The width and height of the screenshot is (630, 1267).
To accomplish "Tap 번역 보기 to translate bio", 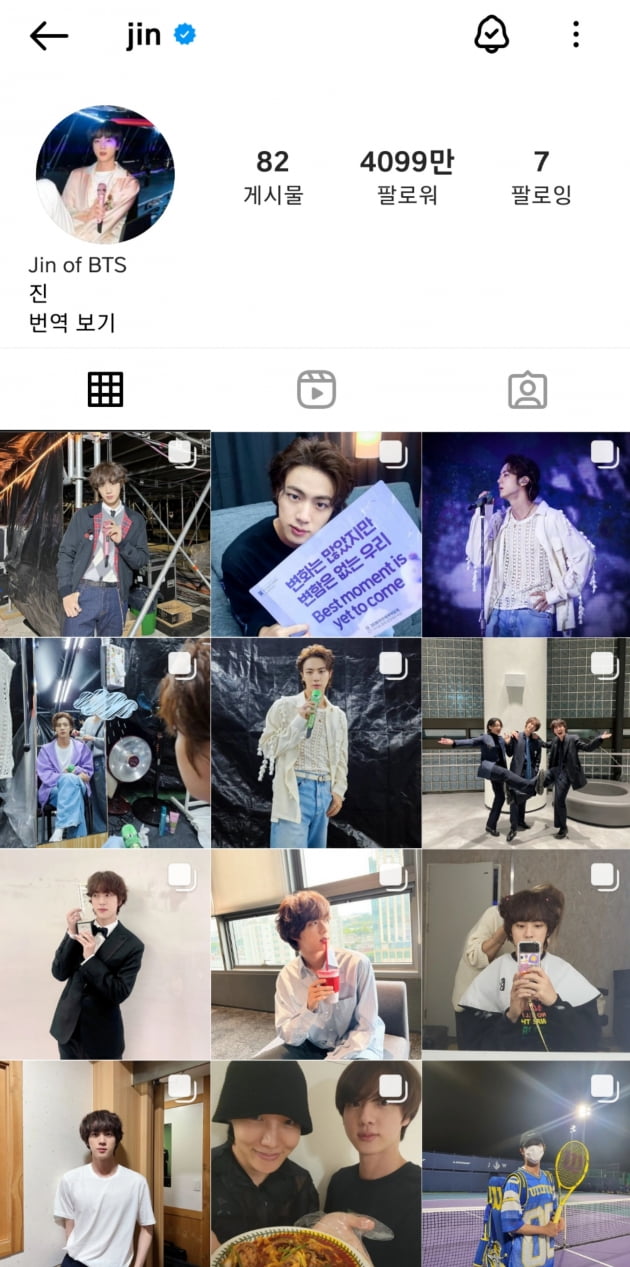I will pyautogui.click(x=72, y=323).
